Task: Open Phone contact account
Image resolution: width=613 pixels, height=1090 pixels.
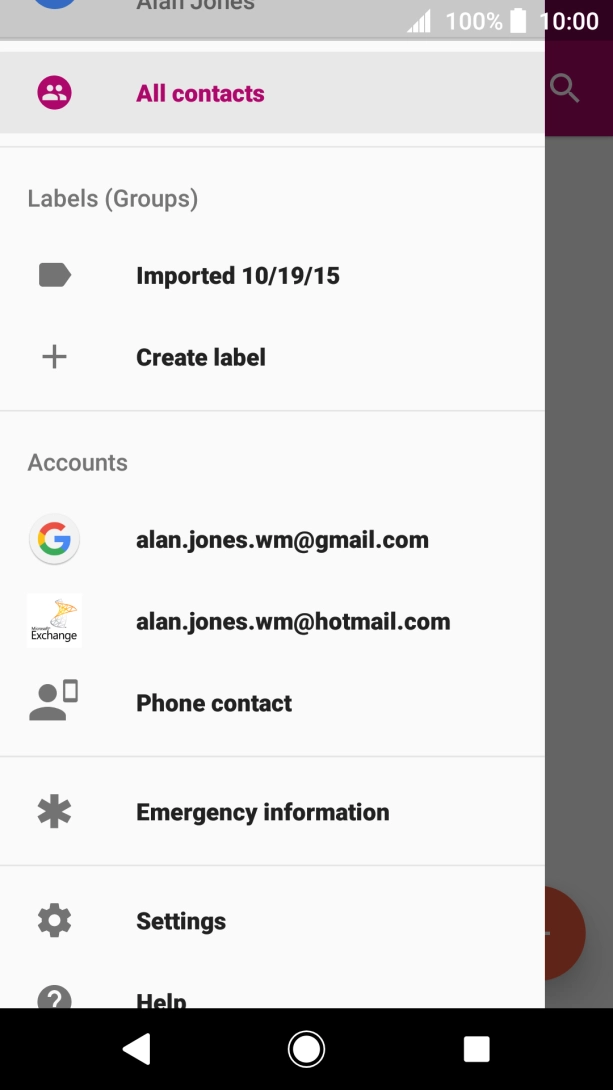Action: (272, 702)
